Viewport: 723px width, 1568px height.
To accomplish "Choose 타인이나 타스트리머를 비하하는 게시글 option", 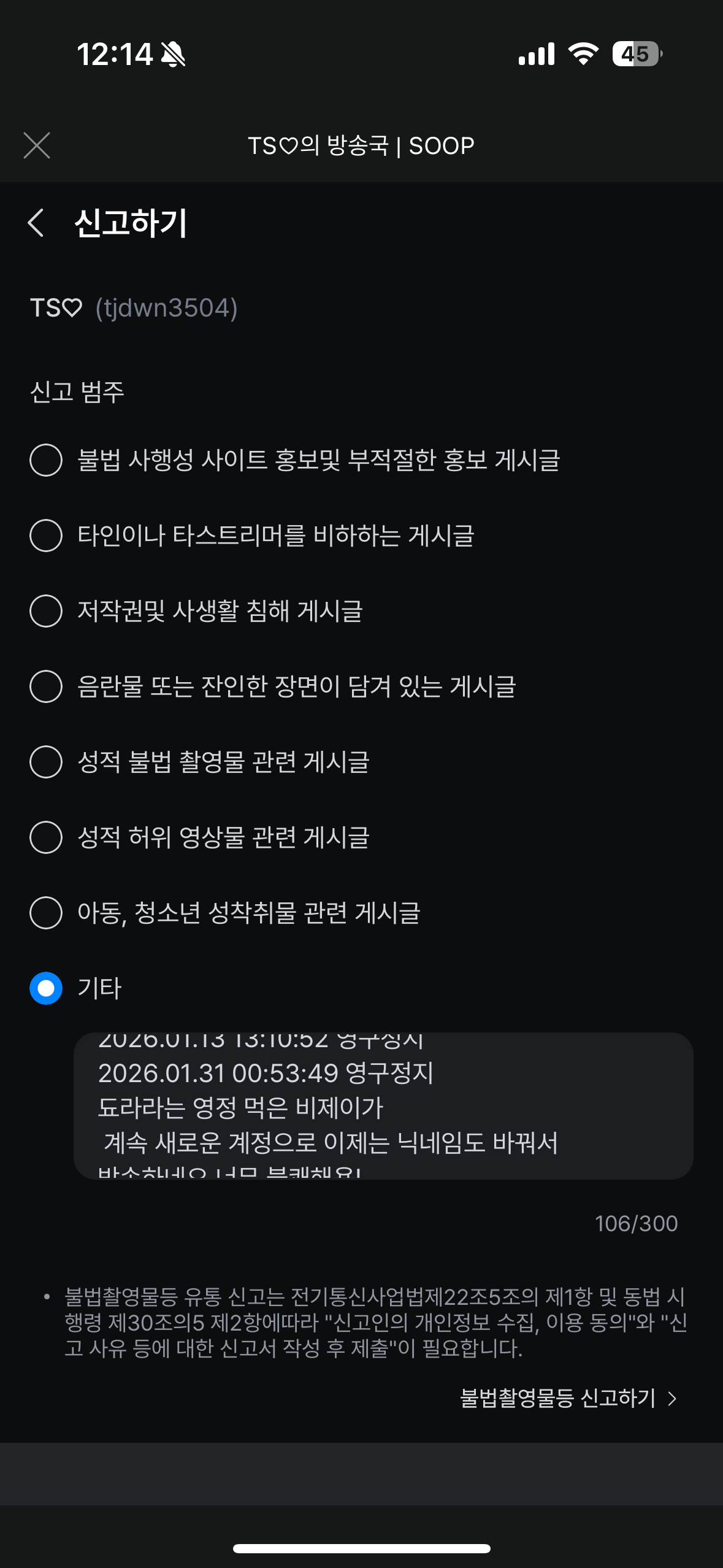I will (x=46, y=536).
